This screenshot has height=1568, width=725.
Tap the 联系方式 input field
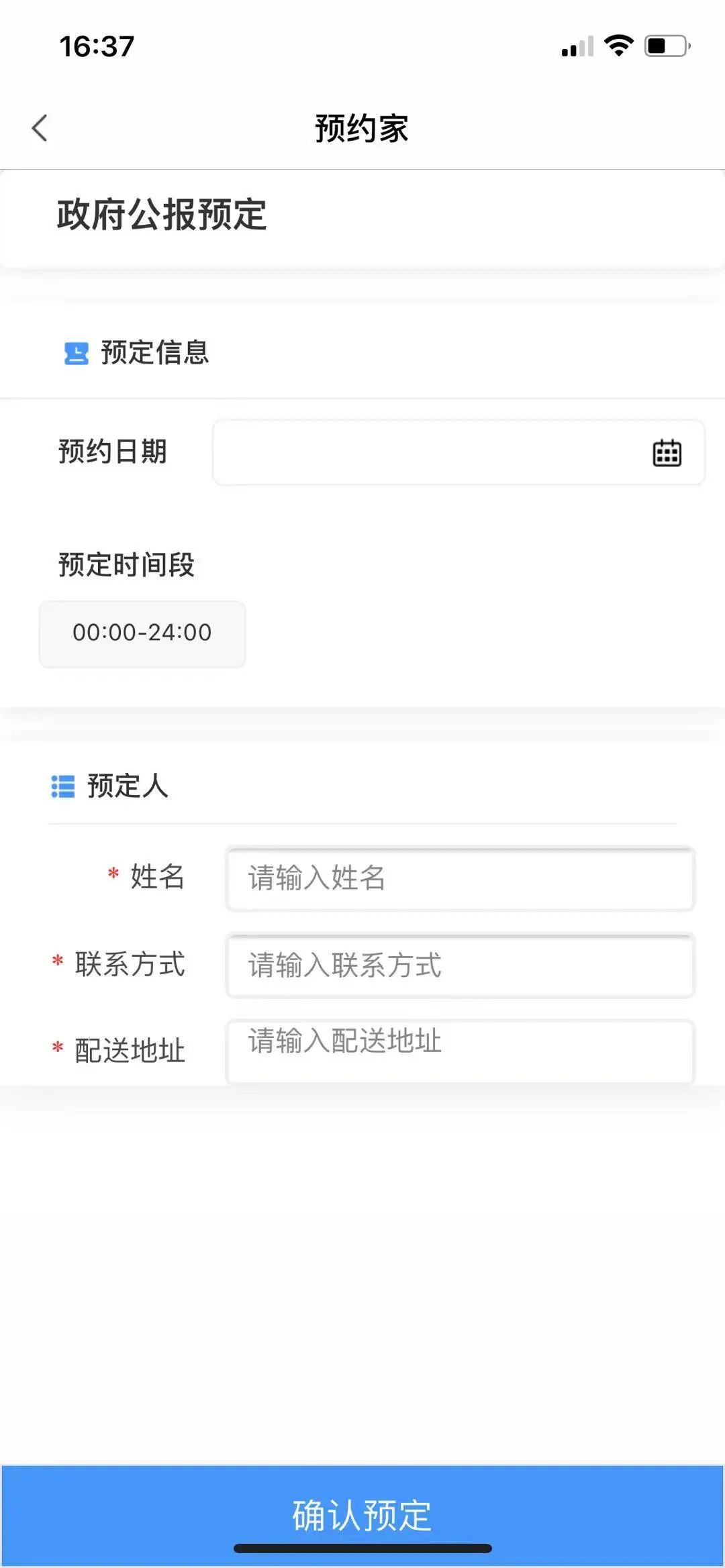pyautogui.click(x=460, y=965)
